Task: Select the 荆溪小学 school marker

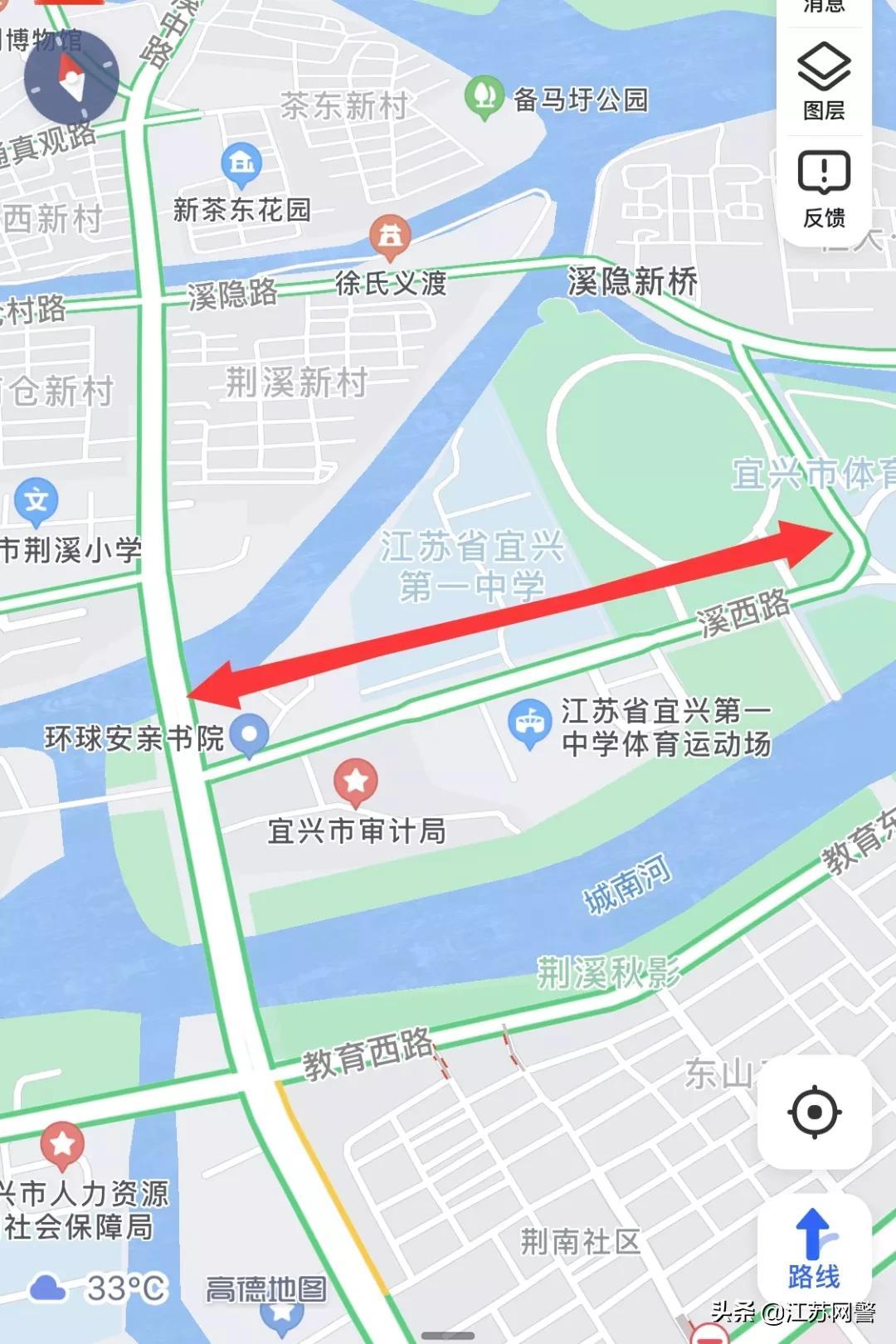Action: click(36, 501)
